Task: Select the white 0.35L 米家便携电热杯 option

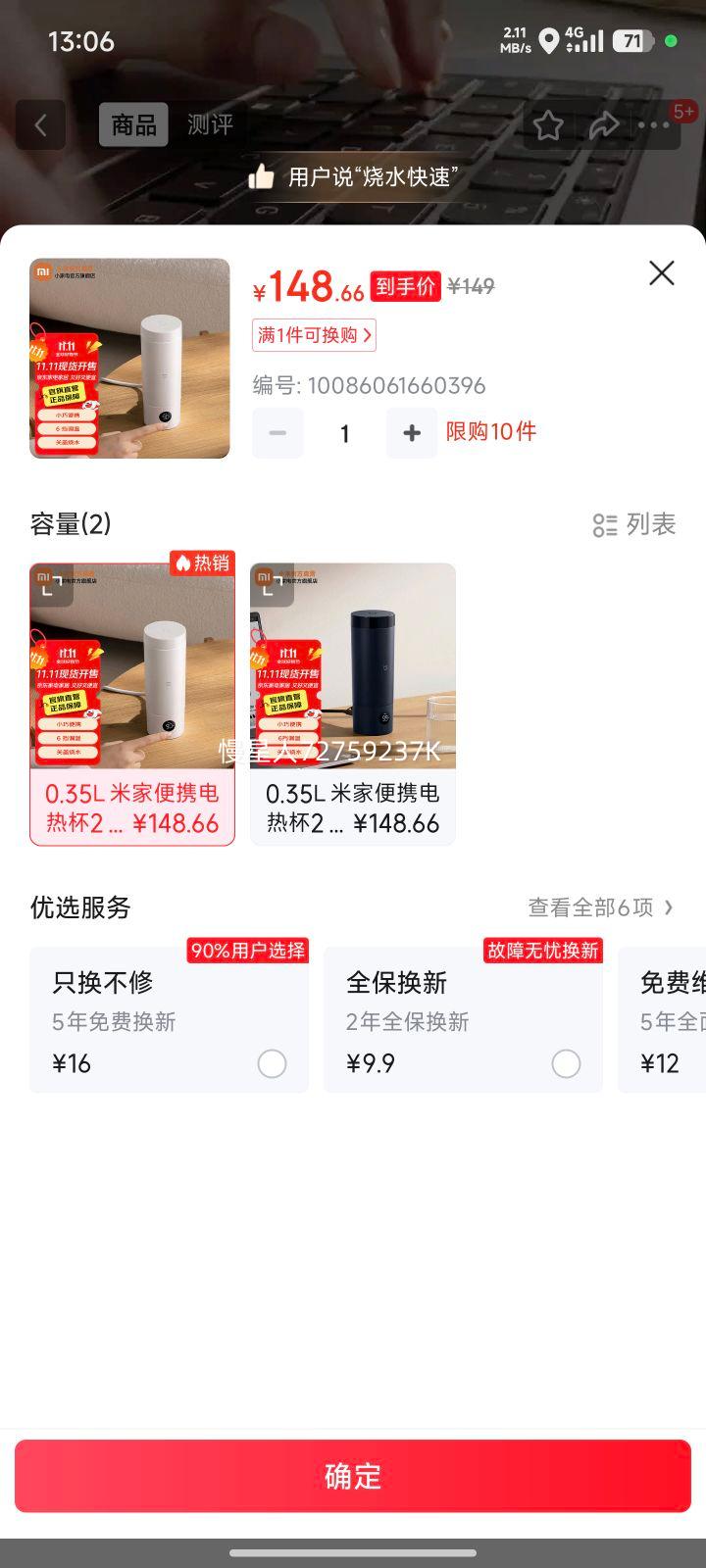Action: tap(132, 704)
